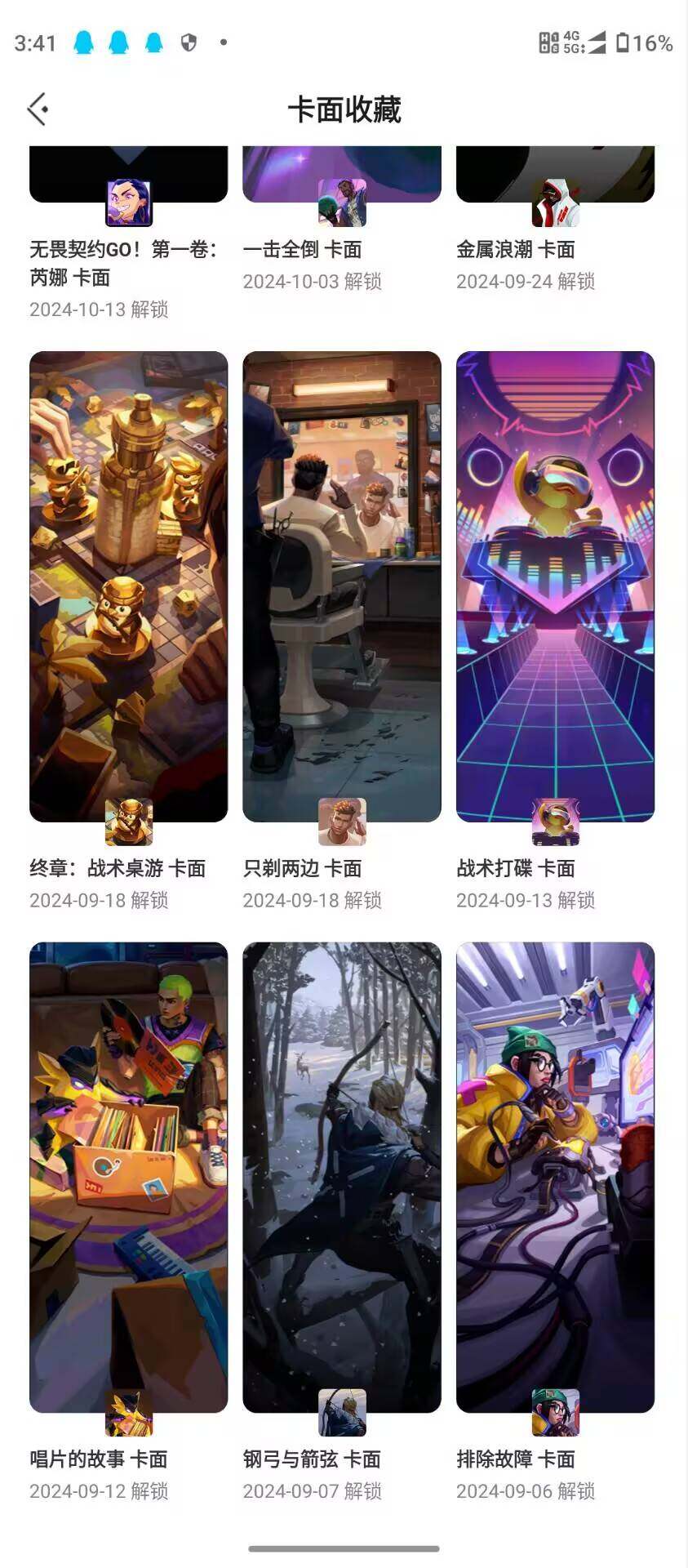Viewport: 688px width, 1568px height.
Task: Open the 终章：战术桌游 card
Action: coord(128,586)
